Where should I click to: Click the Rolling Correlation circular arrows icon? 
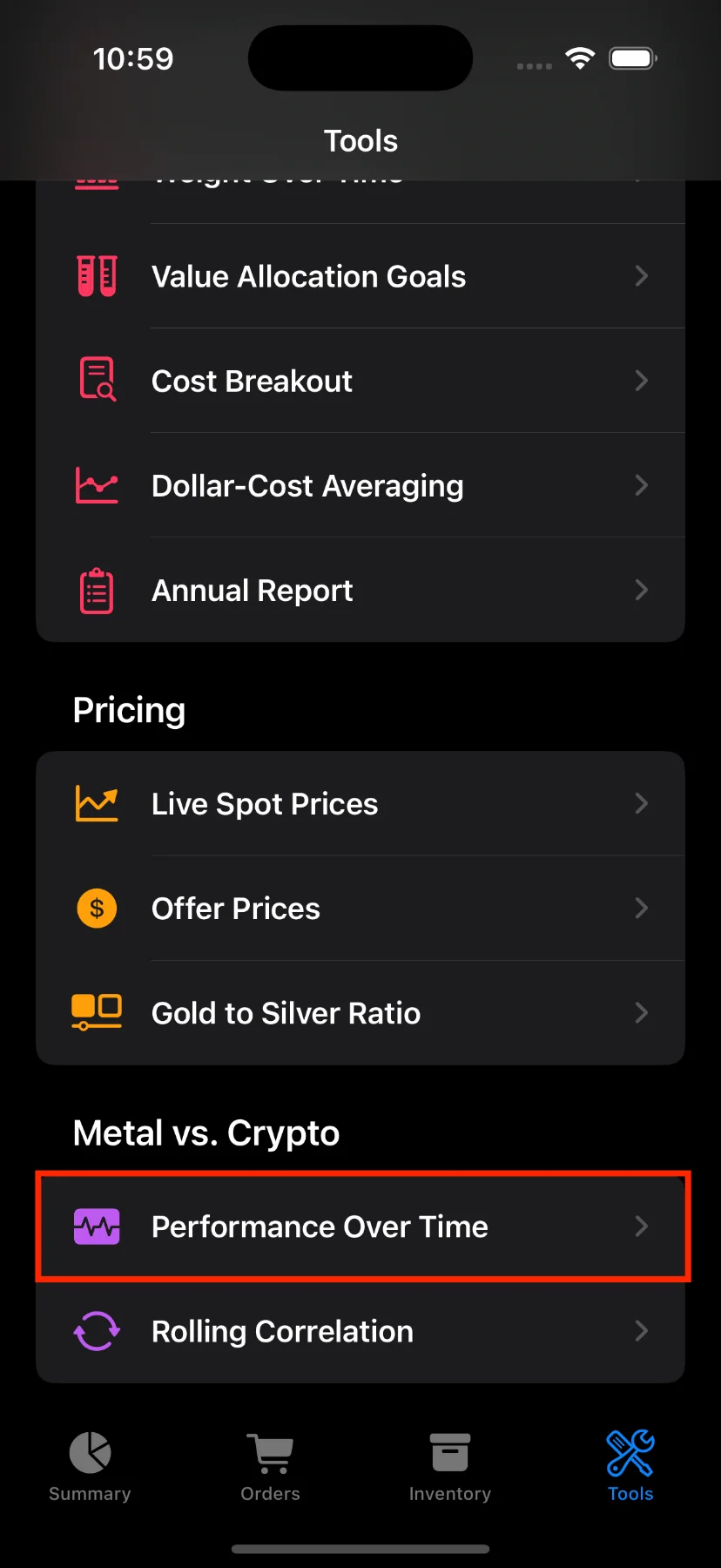[97, 1331]
